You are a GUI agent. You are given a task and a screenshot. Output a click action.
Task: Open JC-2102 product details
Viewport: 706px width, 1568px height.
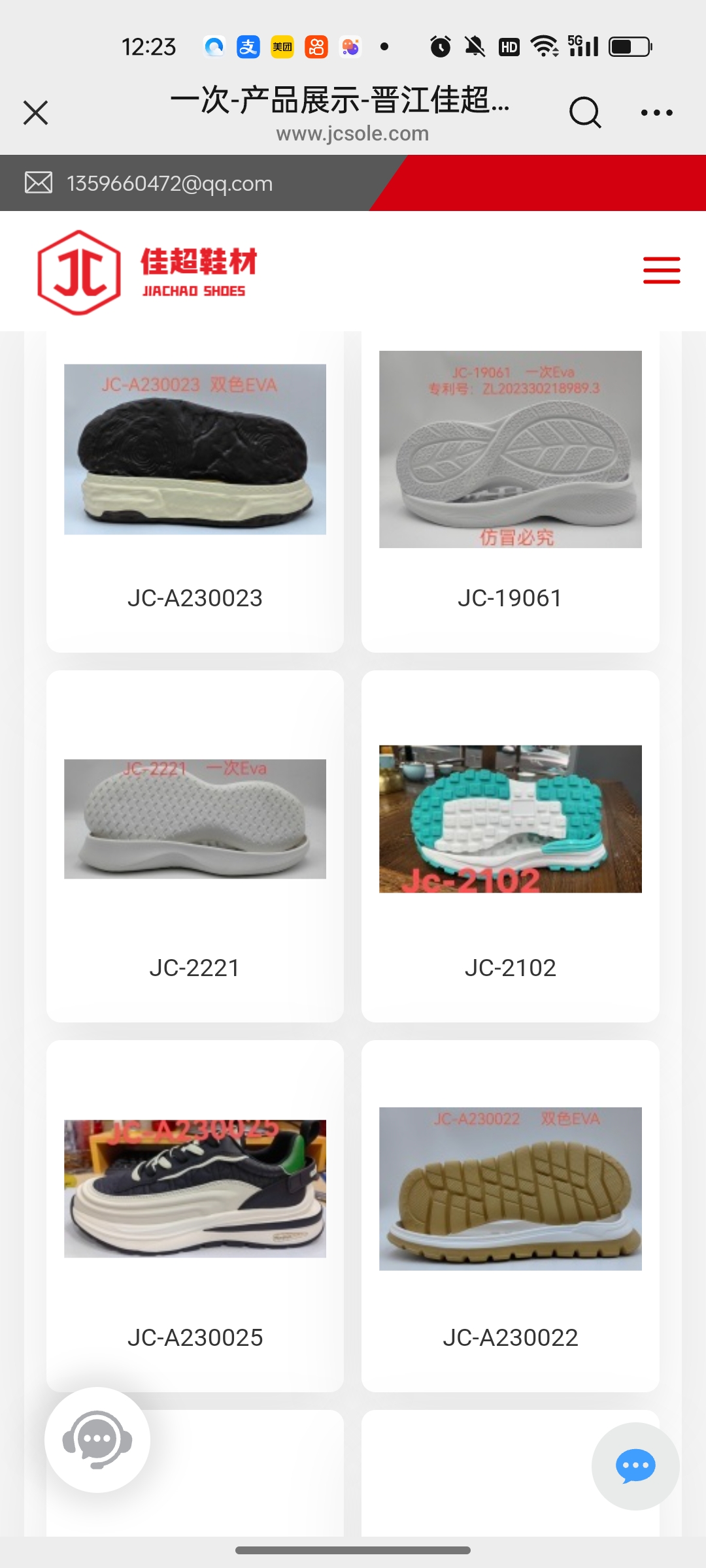[x=510, y=846]
